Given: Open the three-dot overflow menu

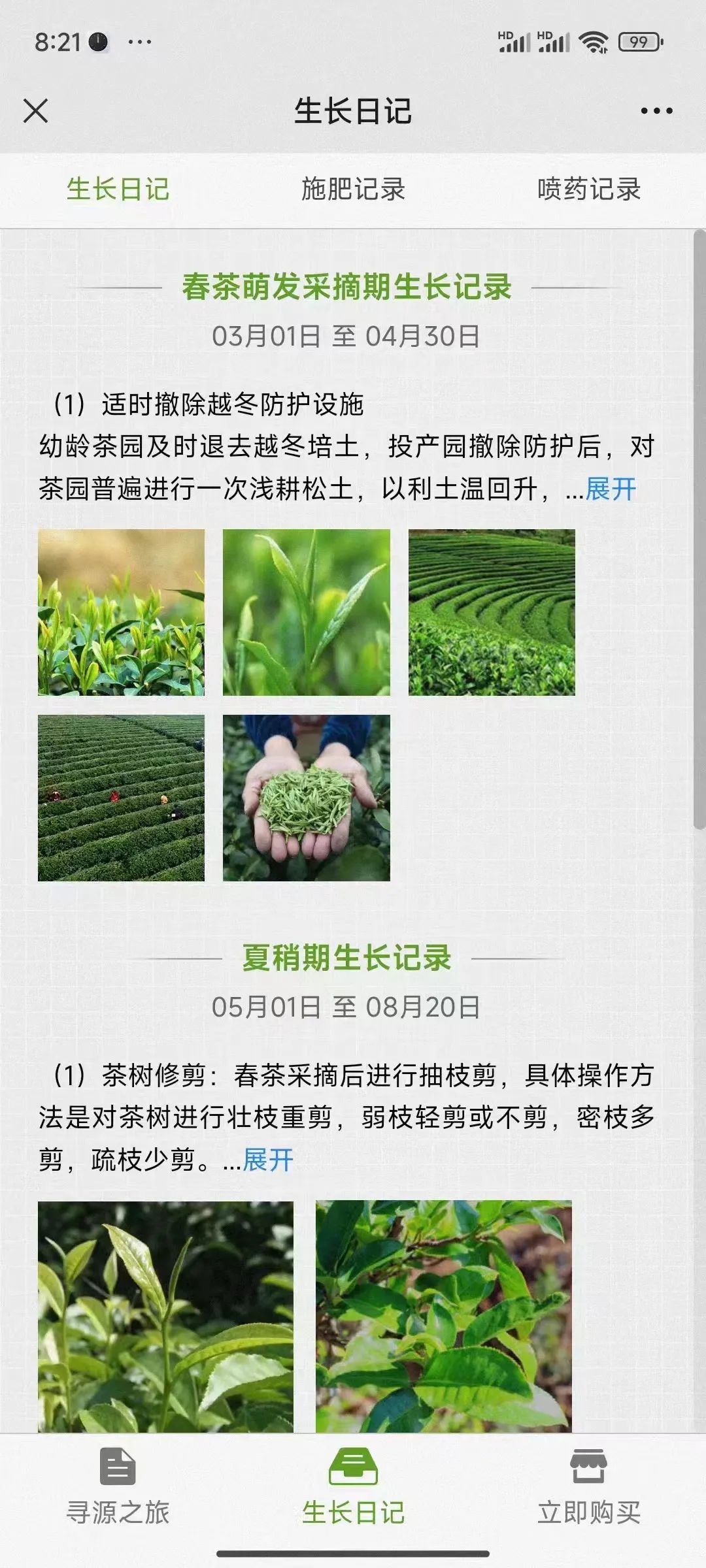Looking at the screenshot, I should point(656,110).
